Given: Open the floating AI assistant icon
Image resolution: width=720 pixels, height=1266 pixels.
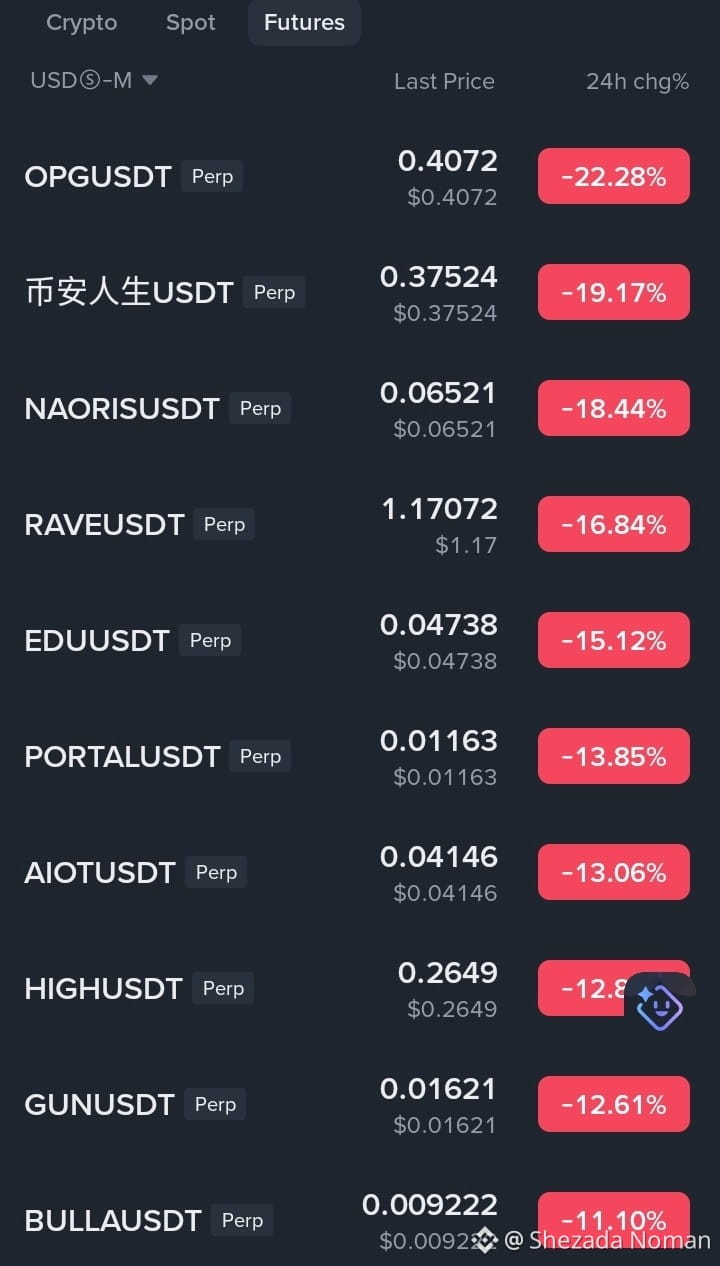Looking at the screenshot, I should [660, 1007].
